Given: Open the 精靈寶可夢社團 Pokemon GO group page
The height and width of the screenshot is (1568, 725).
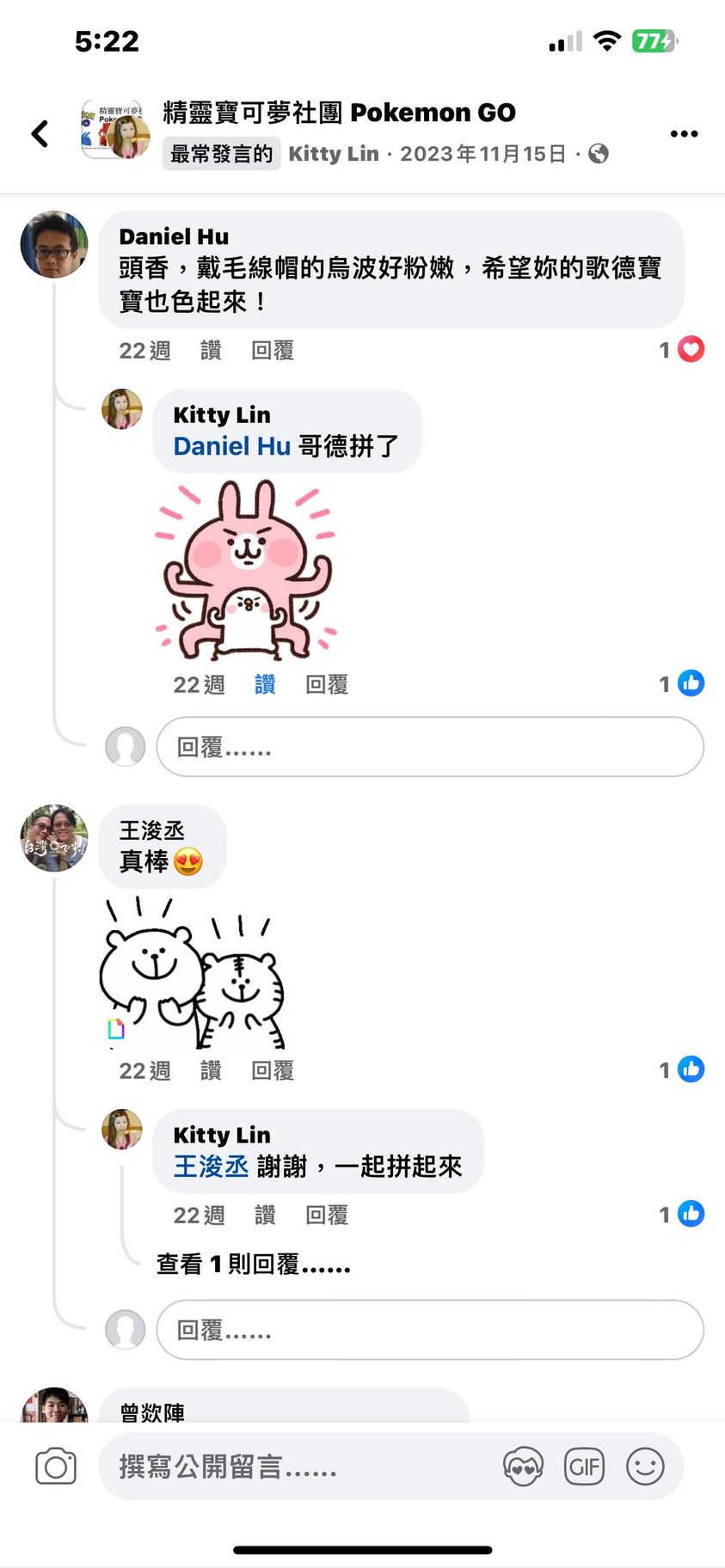Looking at the screenshot, I should click(x=339, y=113).
